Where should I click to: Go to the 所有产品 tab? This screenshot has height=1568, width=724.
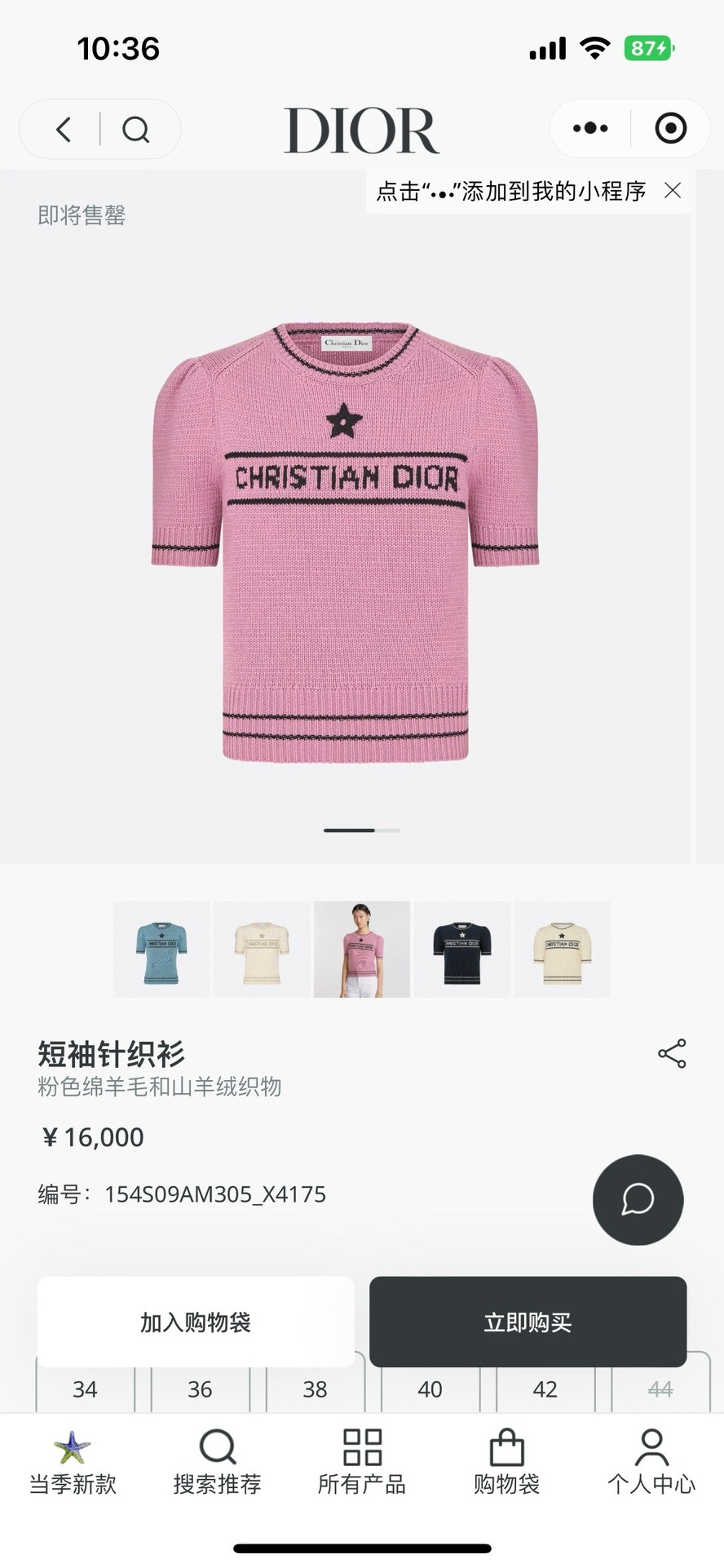(362, 1463)
